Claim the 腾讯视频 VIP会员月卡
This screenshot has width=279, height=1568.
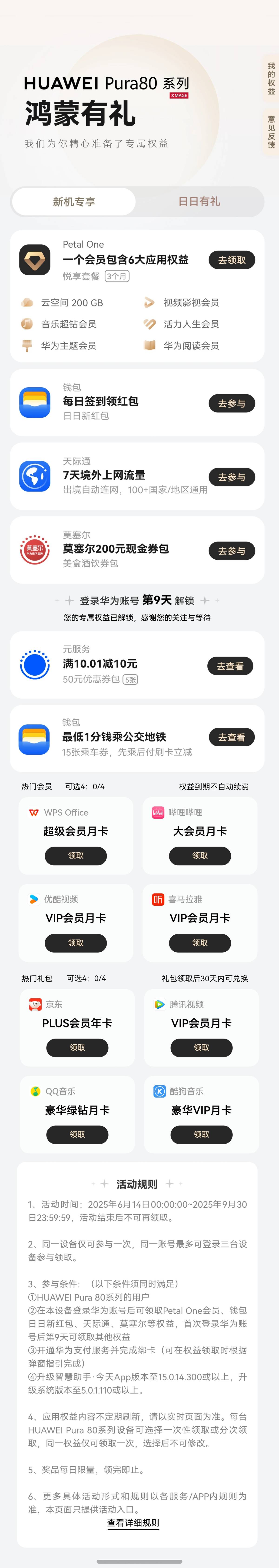201,1048
